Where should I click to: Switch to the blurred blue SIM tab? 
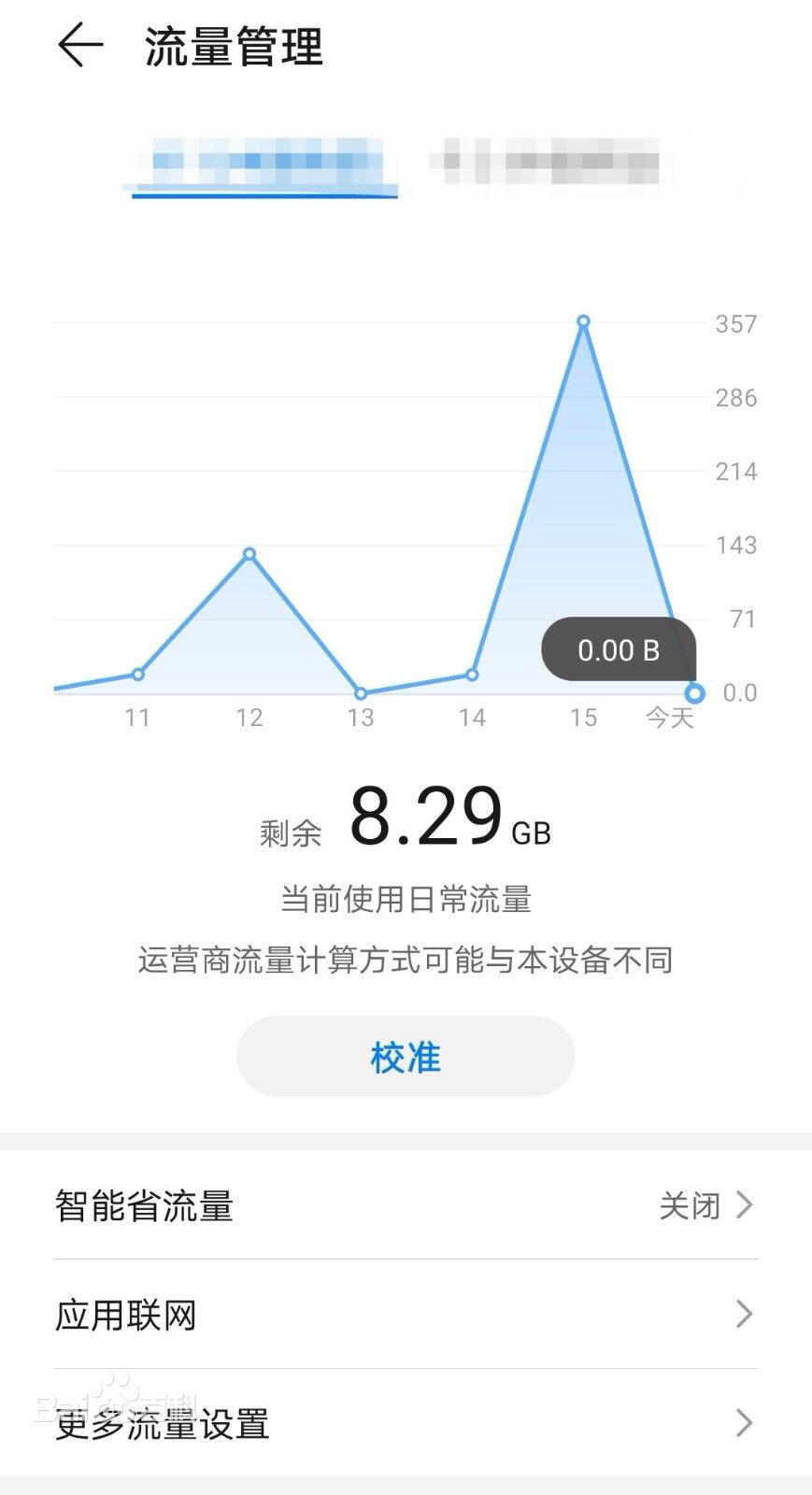coord(264,163)
